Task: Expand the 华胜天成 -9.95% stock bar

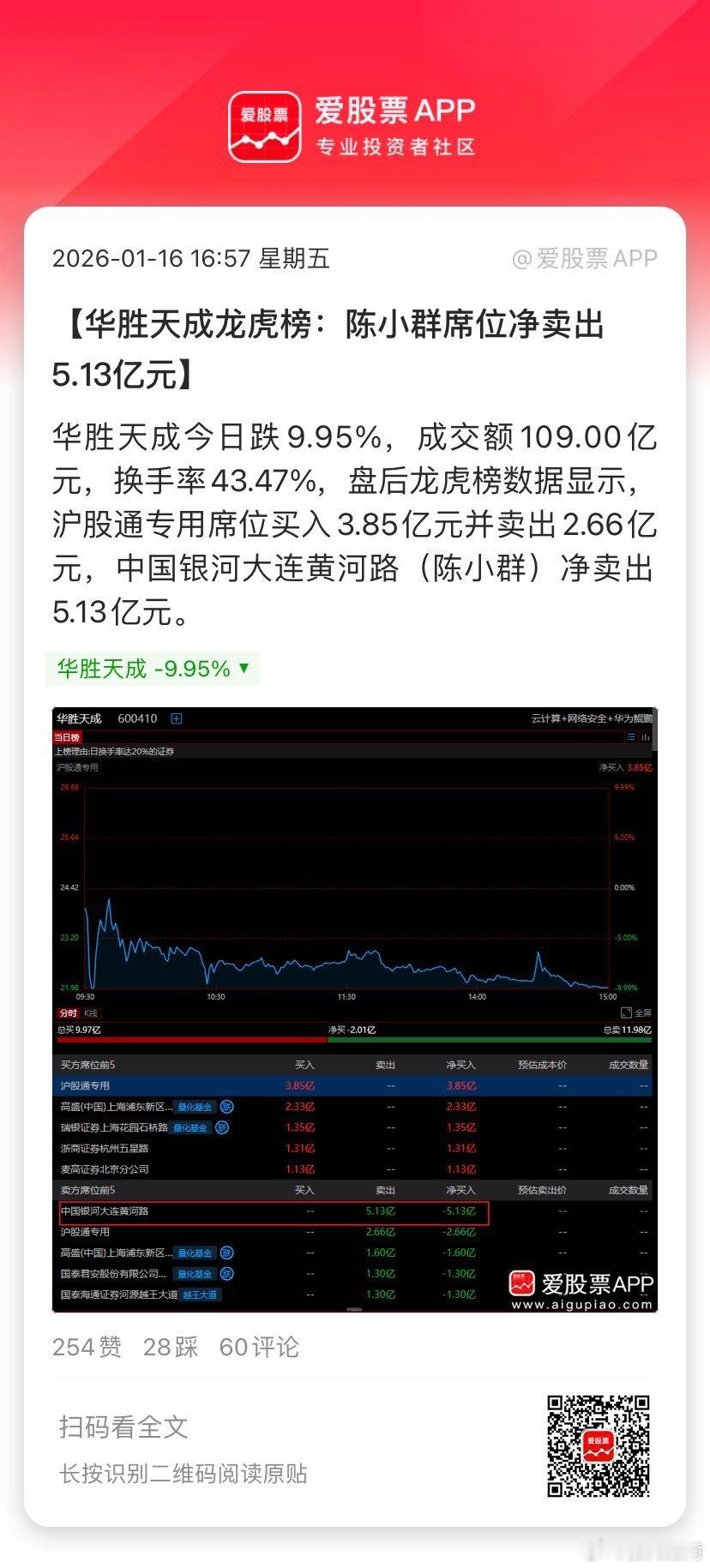Action: pos(151,668)
